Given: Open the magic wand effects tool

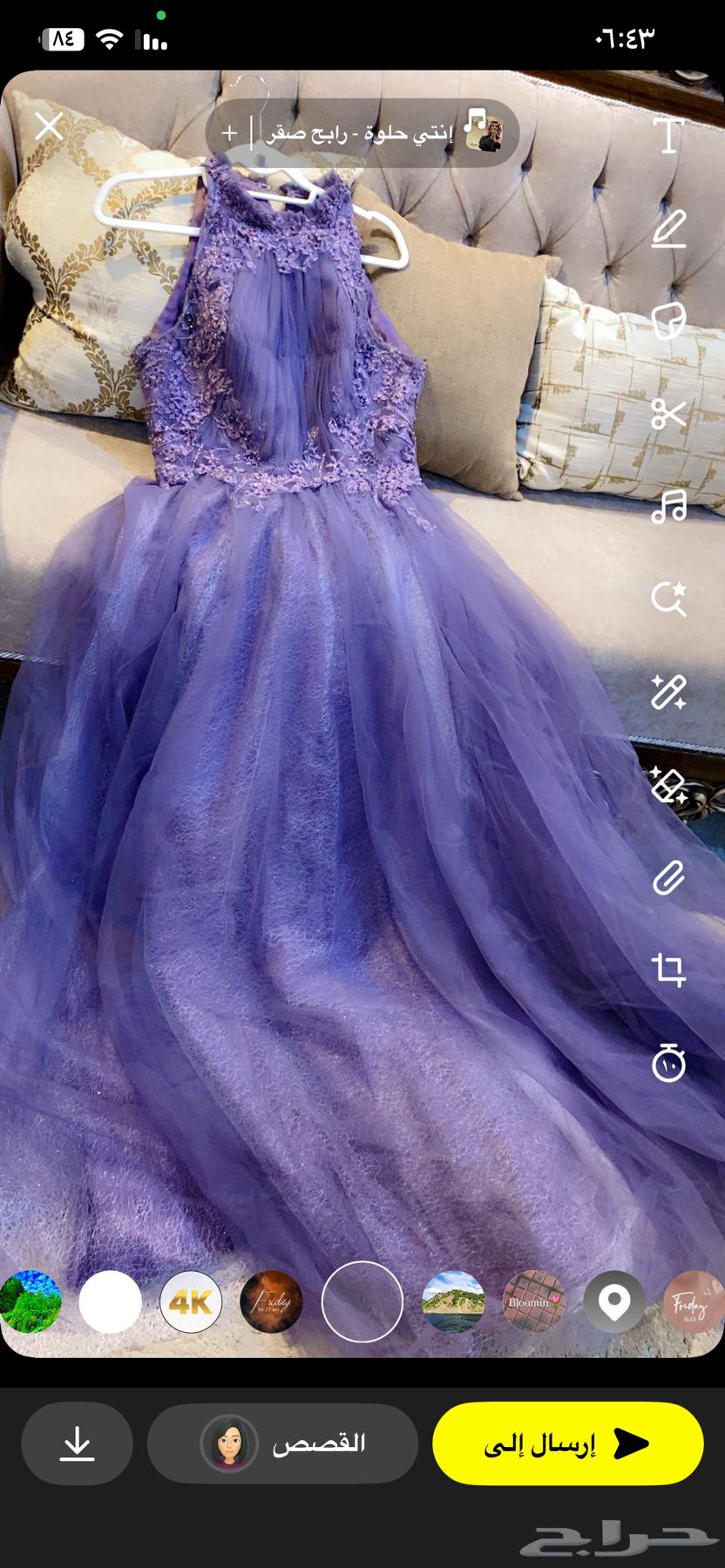Looking at the screenshot, I should (x=668, y=693).
